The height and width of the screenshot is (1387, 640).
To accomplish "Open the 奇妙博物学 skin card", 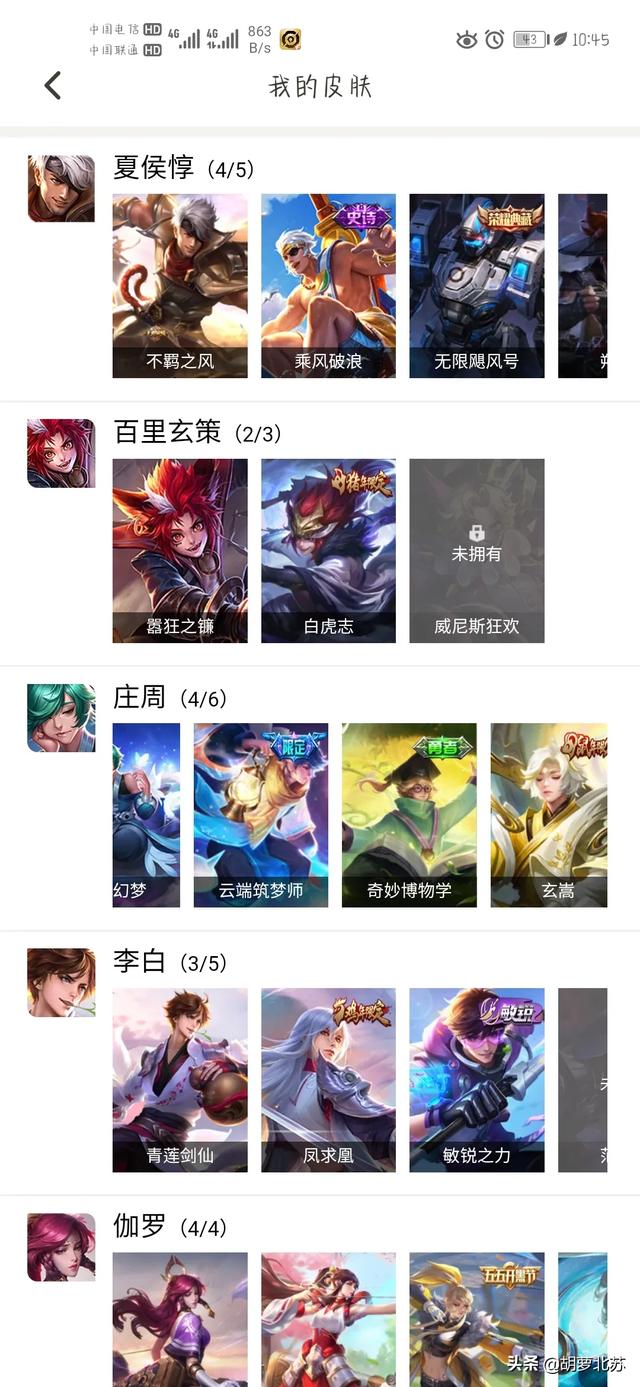I will pos(409,815).
